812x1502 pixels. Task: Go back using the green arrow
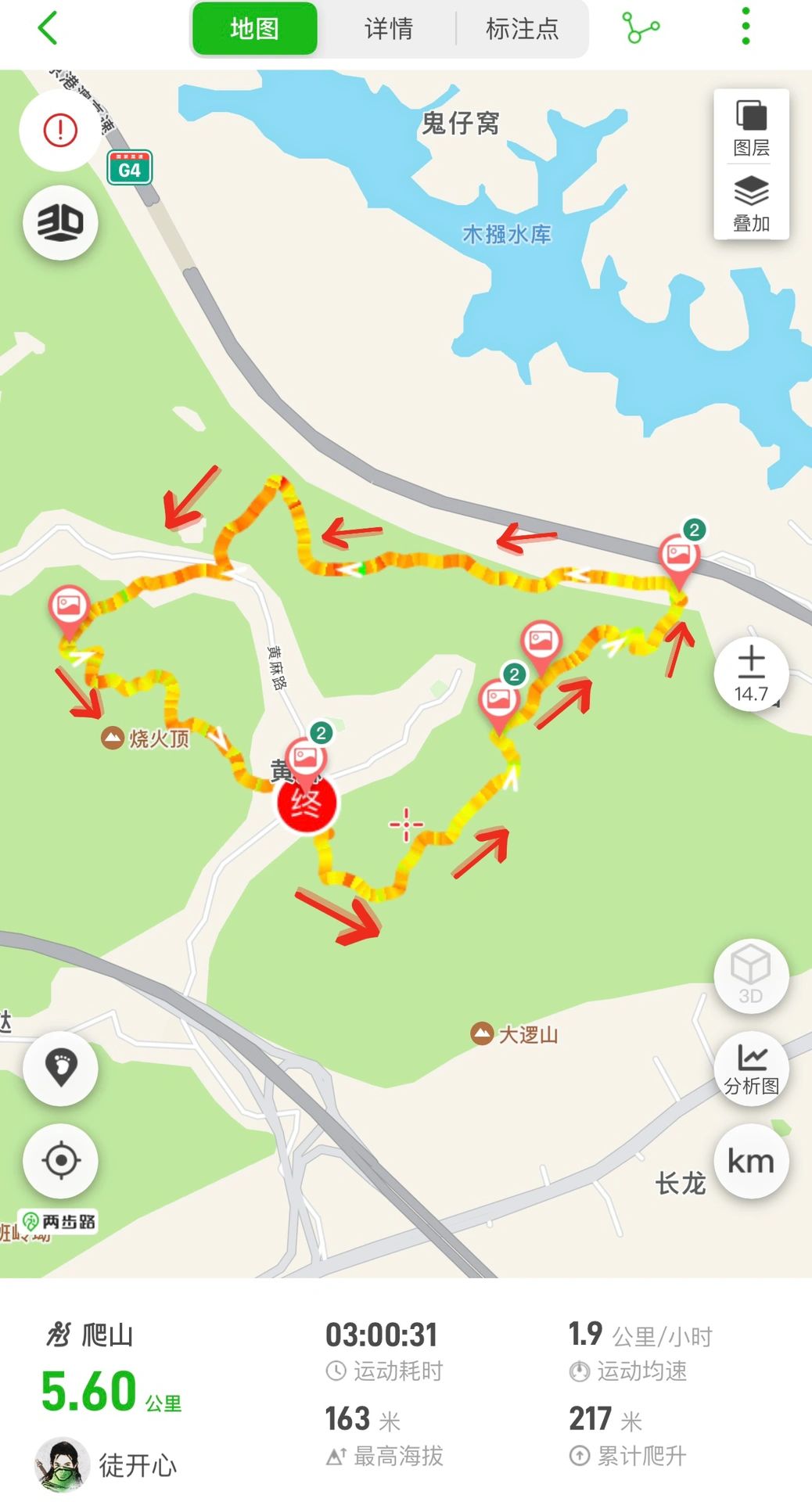(x=49, y=28)
